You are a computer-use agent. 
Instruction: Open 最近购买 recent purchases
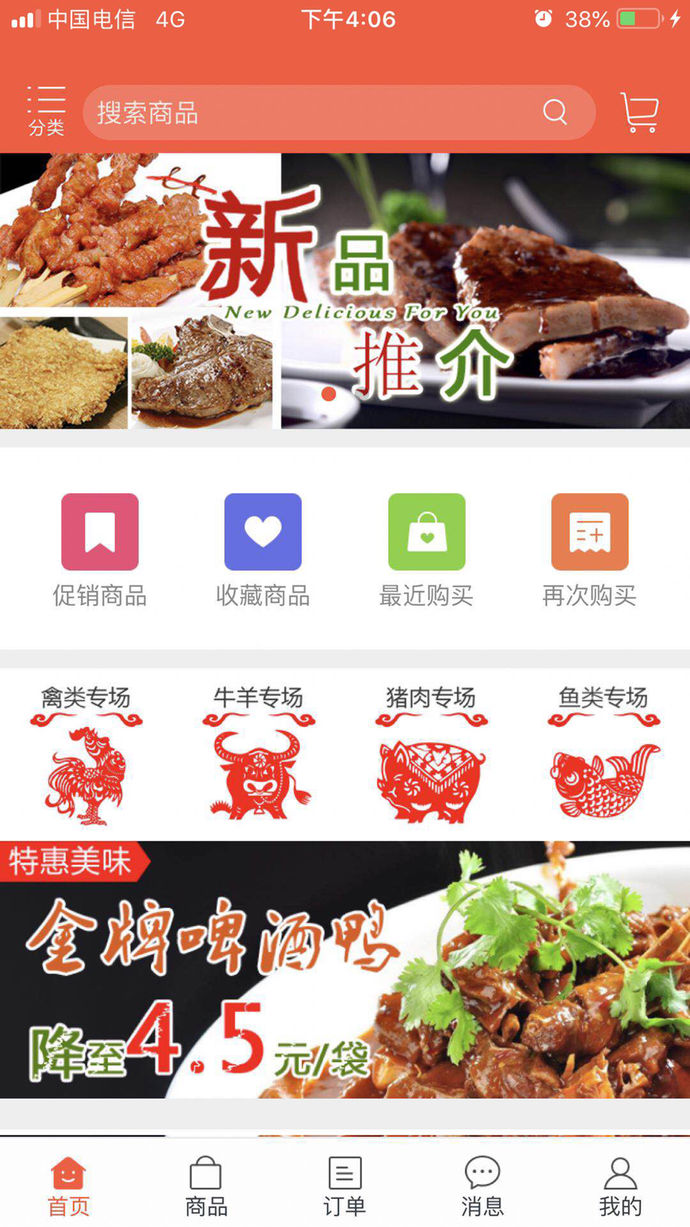pyautogui.click(x=426, y=550)
